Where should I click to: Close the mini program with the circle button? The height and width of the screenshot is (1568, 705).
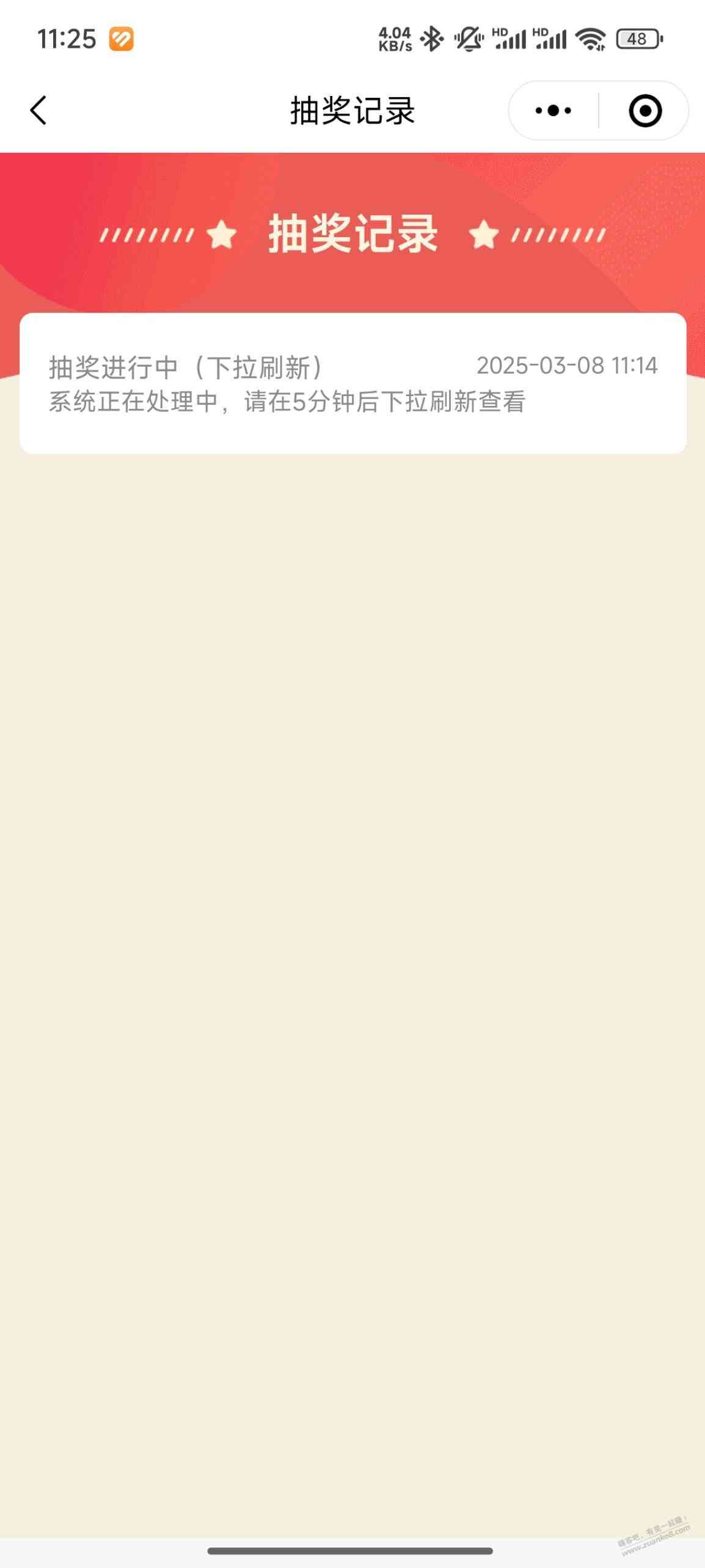pyautogui.click(x=645, y=111)
